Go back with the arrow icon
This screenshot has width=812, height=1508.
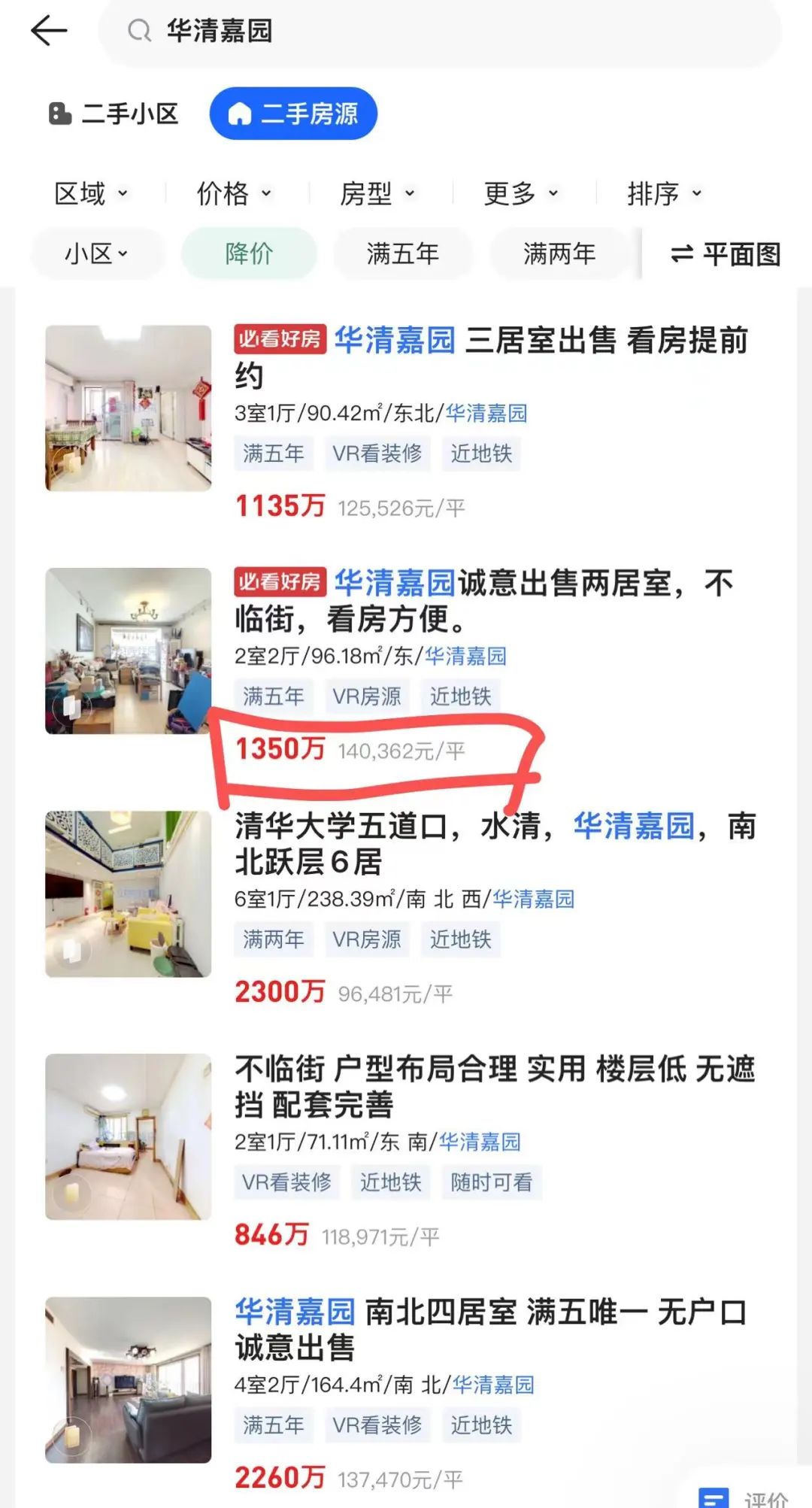49,31
